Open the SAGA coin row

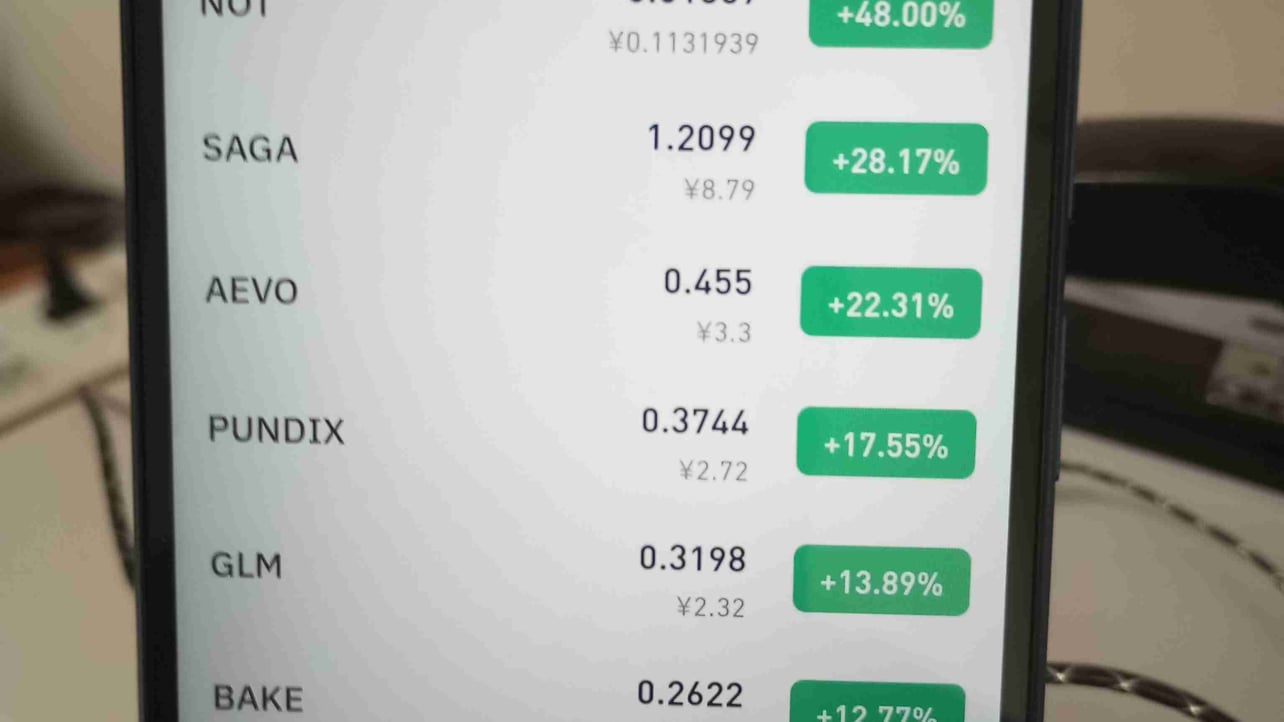click(x=250, y=150)
